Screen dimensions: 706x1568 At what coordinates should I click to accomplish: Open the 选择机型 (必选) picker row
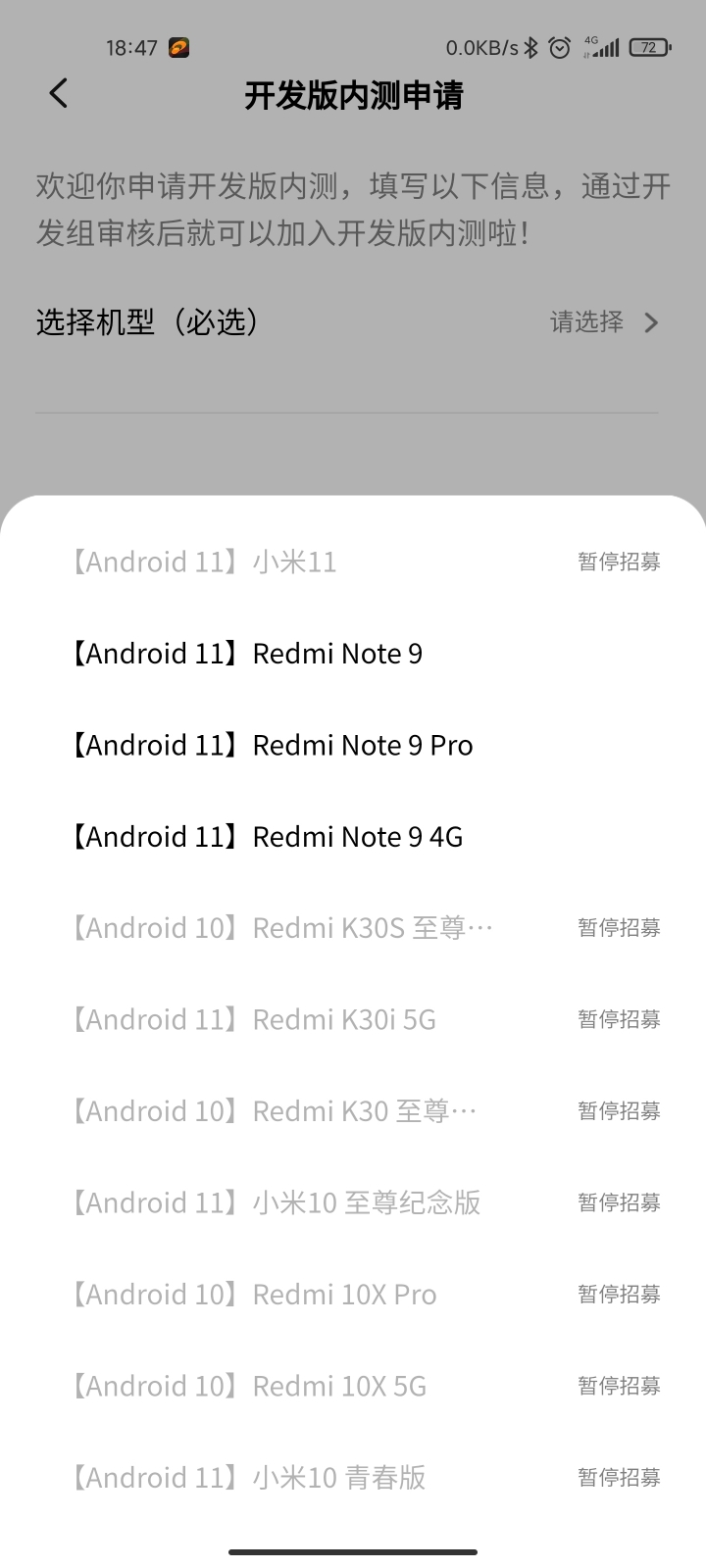(x=347, y=321)
